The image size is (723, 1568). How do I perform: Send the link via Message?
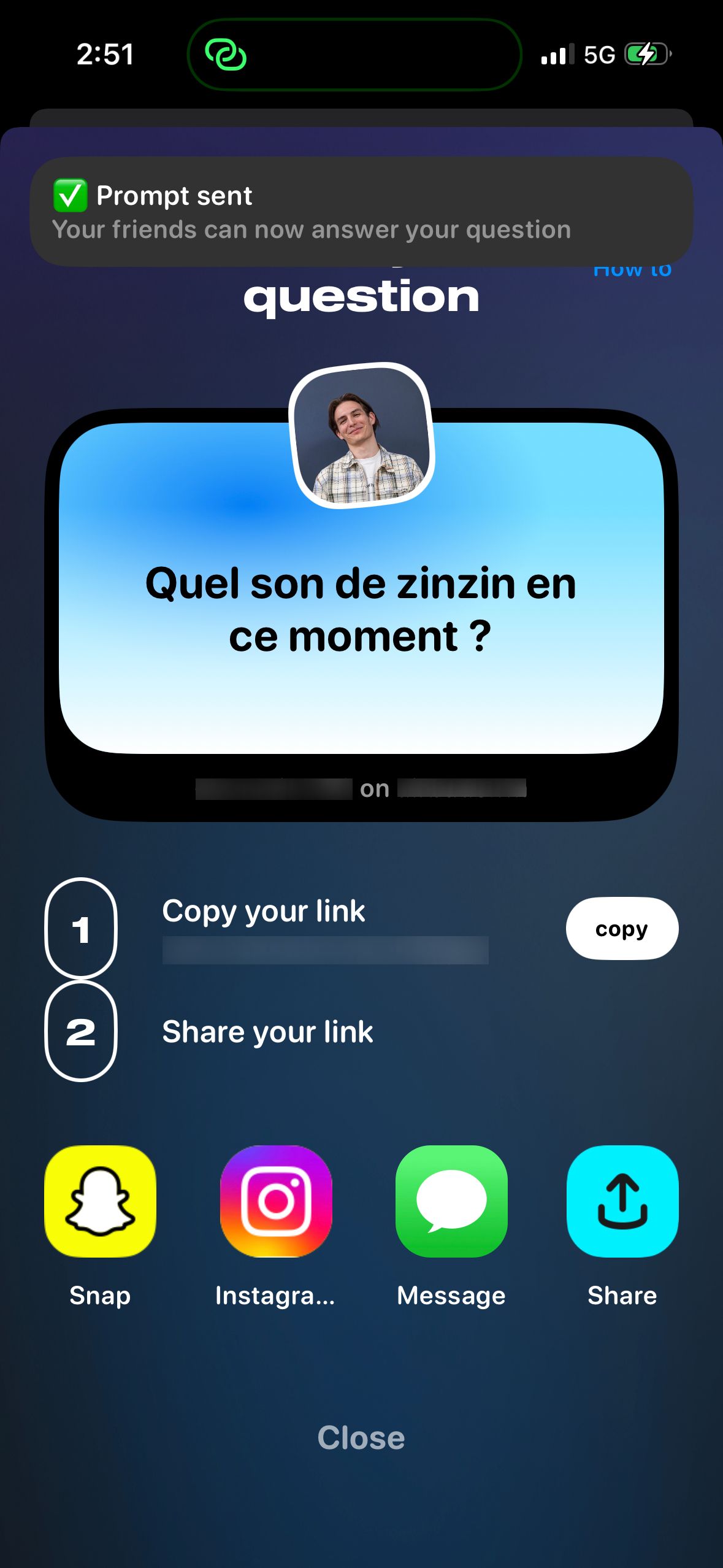pos(451,1201)
